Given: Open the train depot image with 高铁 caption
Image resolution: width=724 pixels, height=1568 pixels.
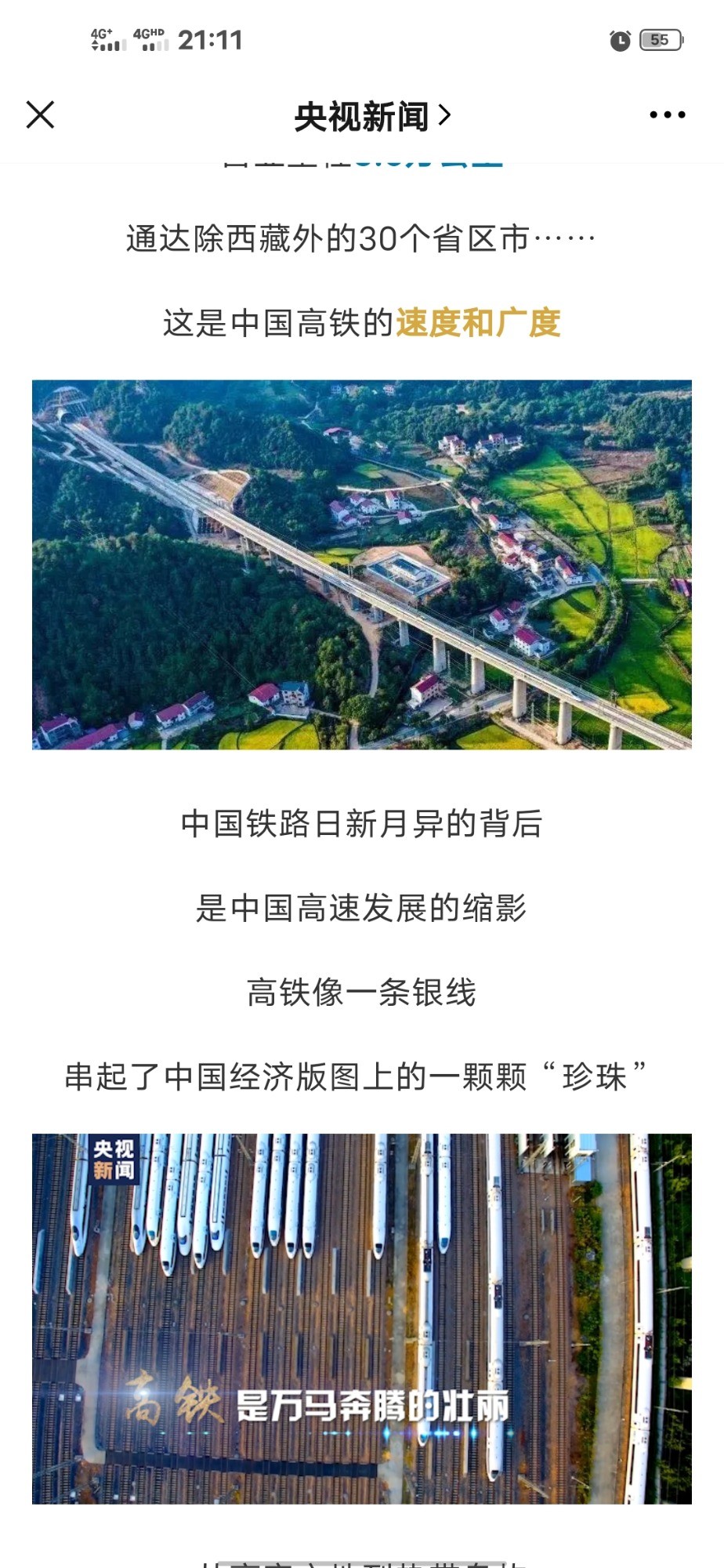Looking at the screenshot, I should tap(362, 1319).
